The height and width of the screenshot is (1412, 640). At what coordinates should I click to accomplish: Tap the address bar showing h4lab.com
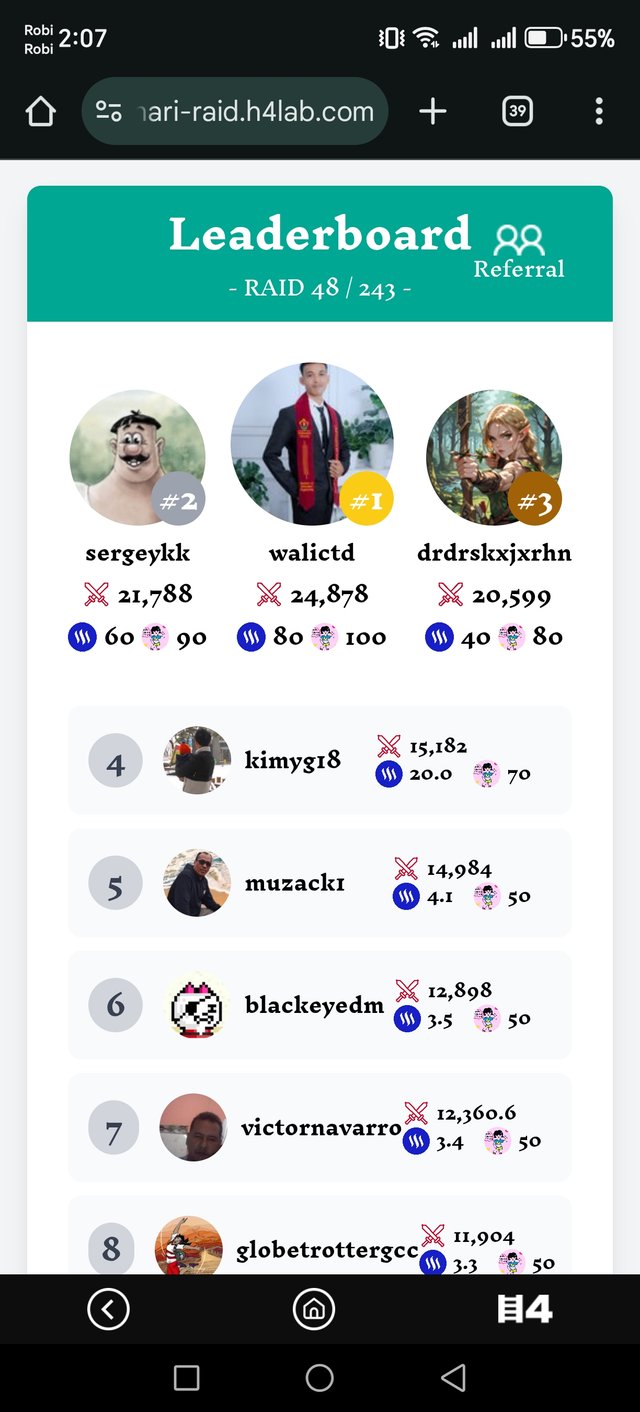click(235, 112)
